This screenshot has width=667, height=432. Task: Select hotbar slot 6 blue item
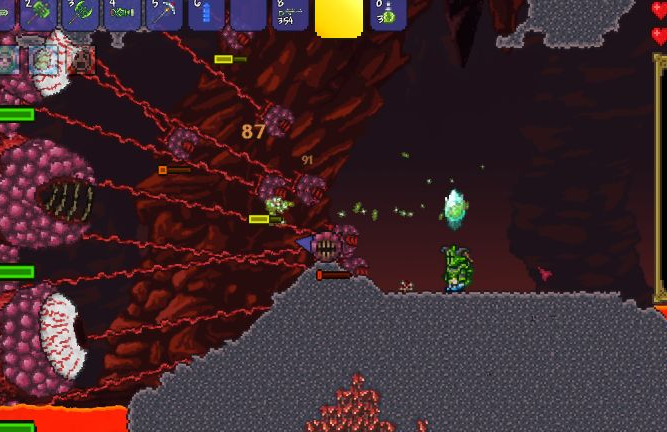point(205,12)
